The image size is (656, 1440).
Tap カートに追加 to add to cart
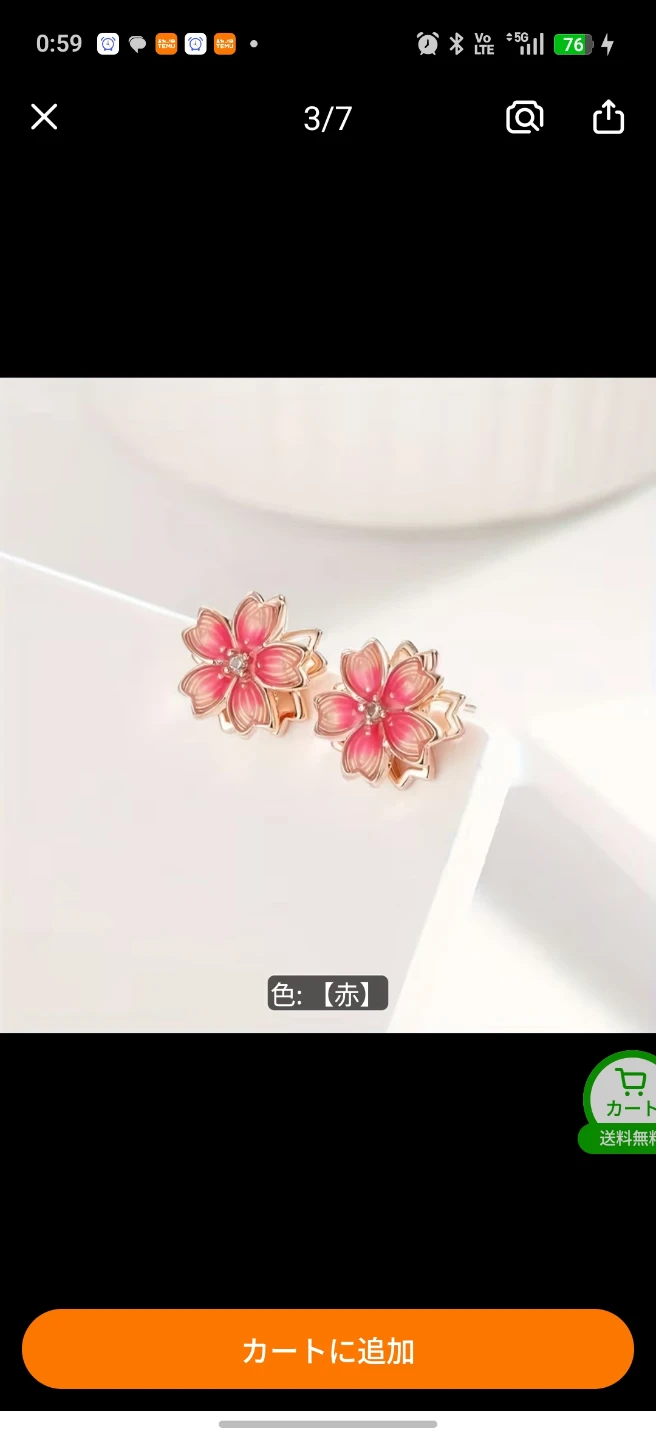pyautogui.click(x=328, y=1349)
